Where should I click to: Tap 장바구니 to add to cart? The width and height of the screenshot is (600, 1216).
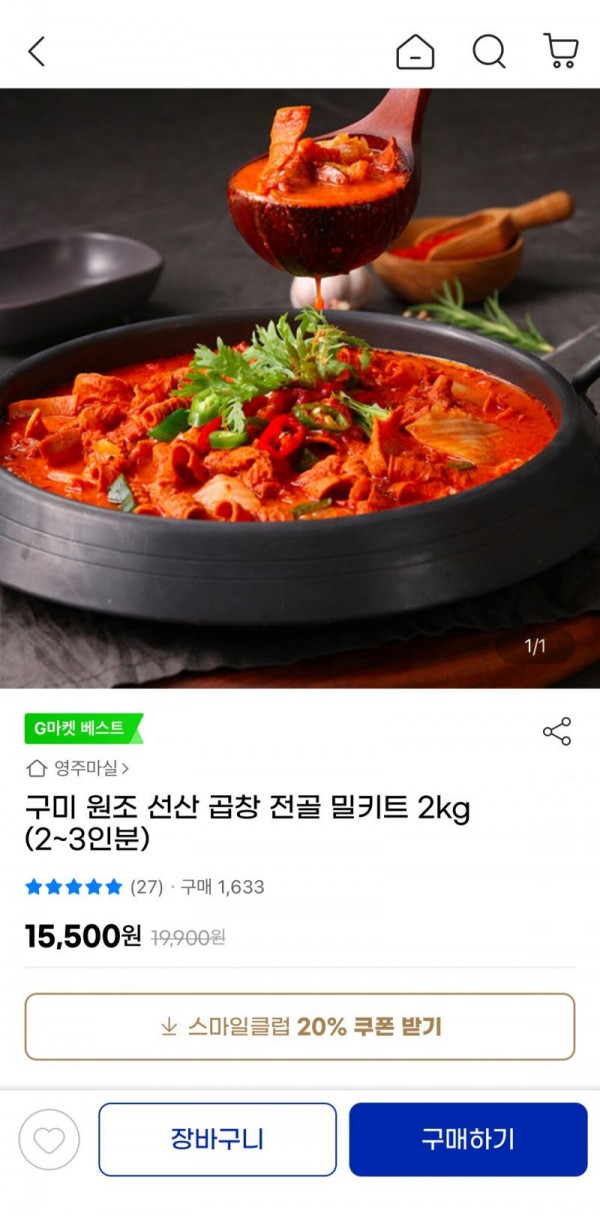[x=217, y=1139]
